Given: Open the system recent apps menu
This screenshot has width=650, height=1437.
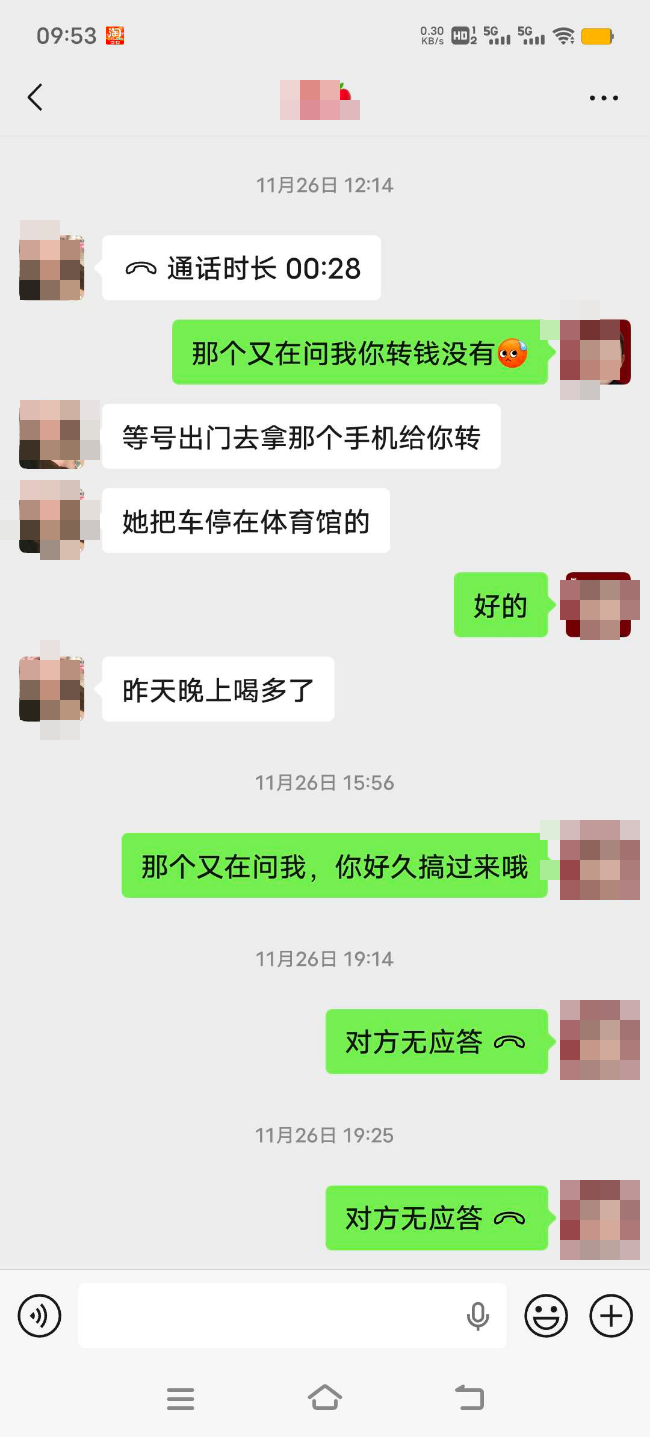Looking at the screenshot, I should [x=181, y=1398].
